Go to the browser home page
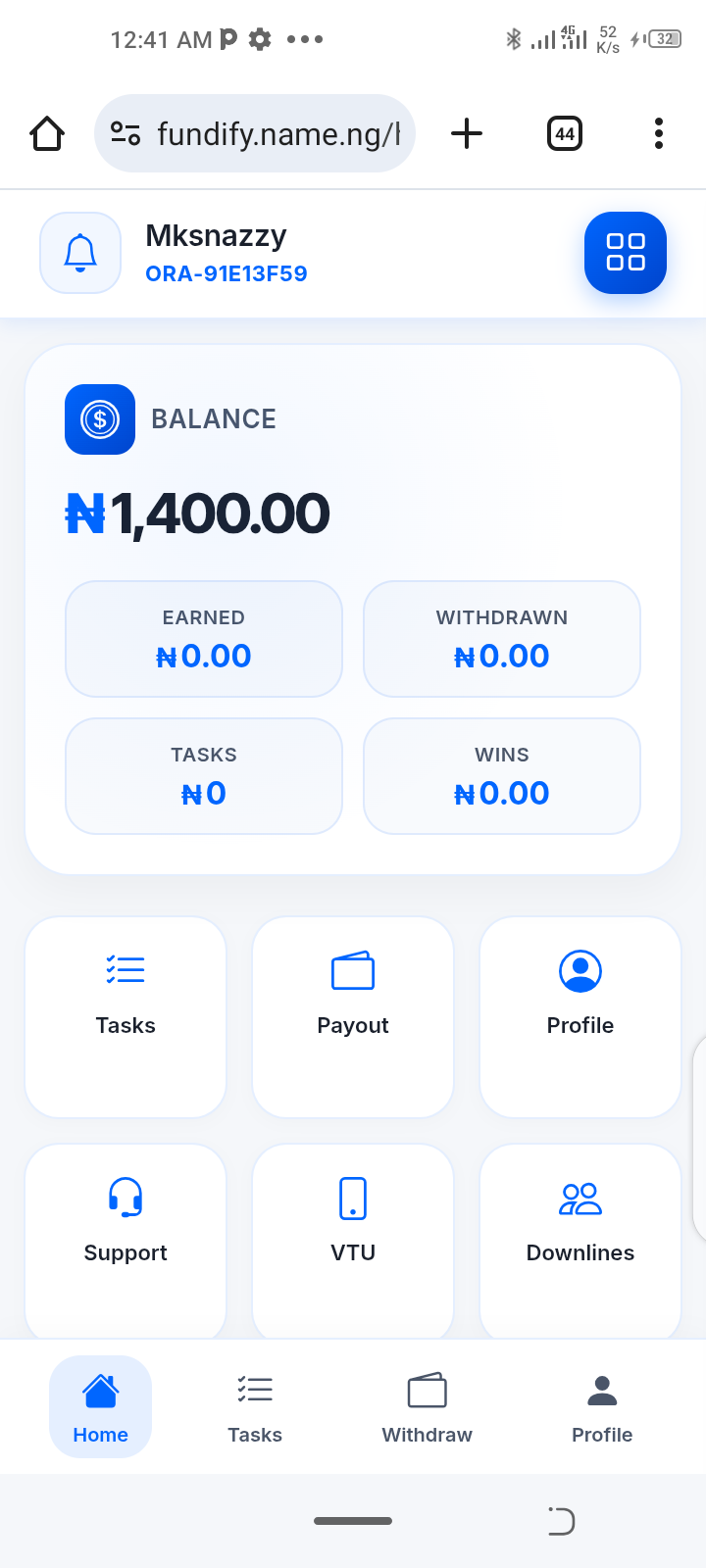706x1568 pixels. pyautogui.click(x=47, y=133)
